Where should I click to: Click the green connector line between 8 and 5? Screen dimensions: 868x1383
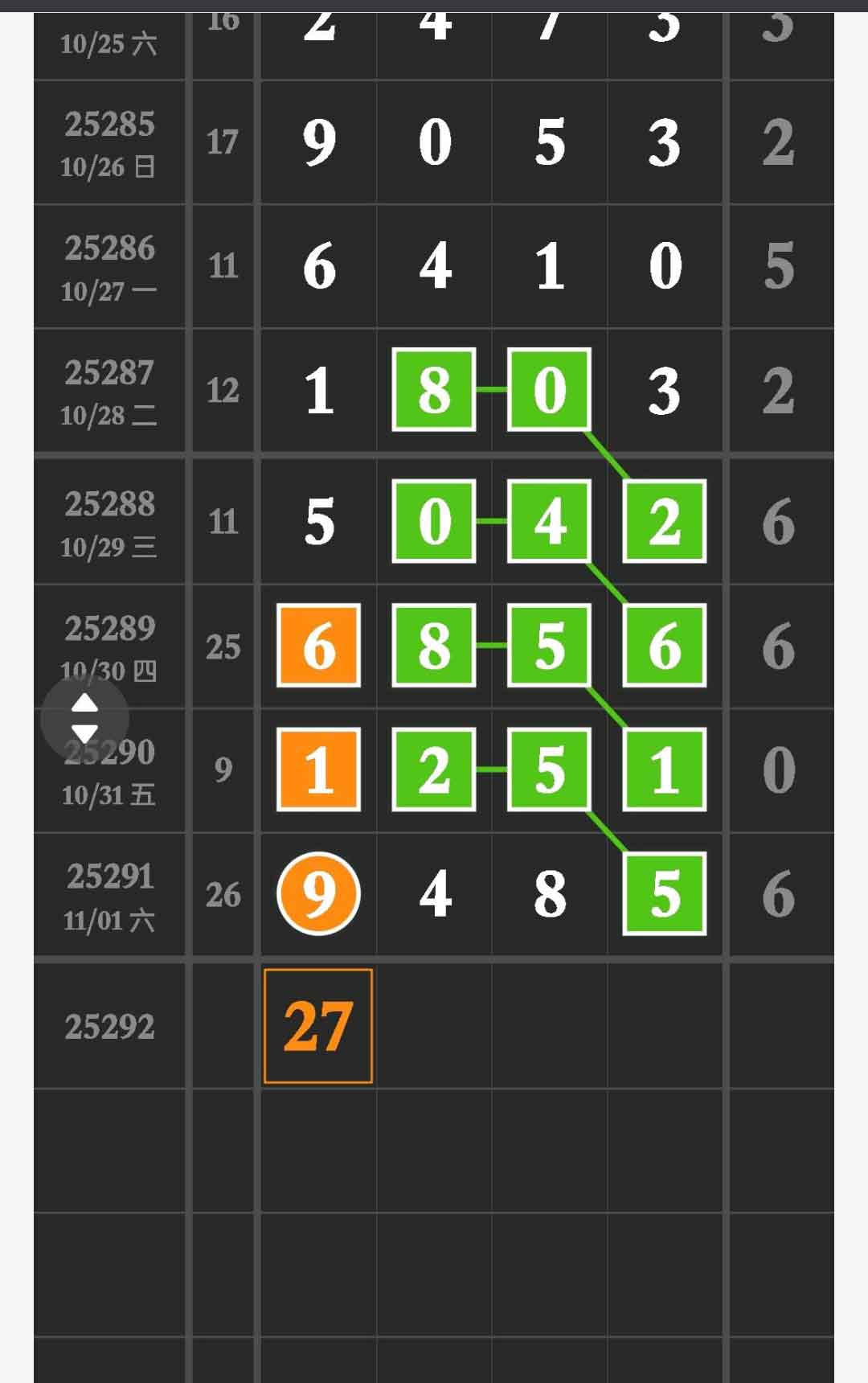(x=491, y=644)
